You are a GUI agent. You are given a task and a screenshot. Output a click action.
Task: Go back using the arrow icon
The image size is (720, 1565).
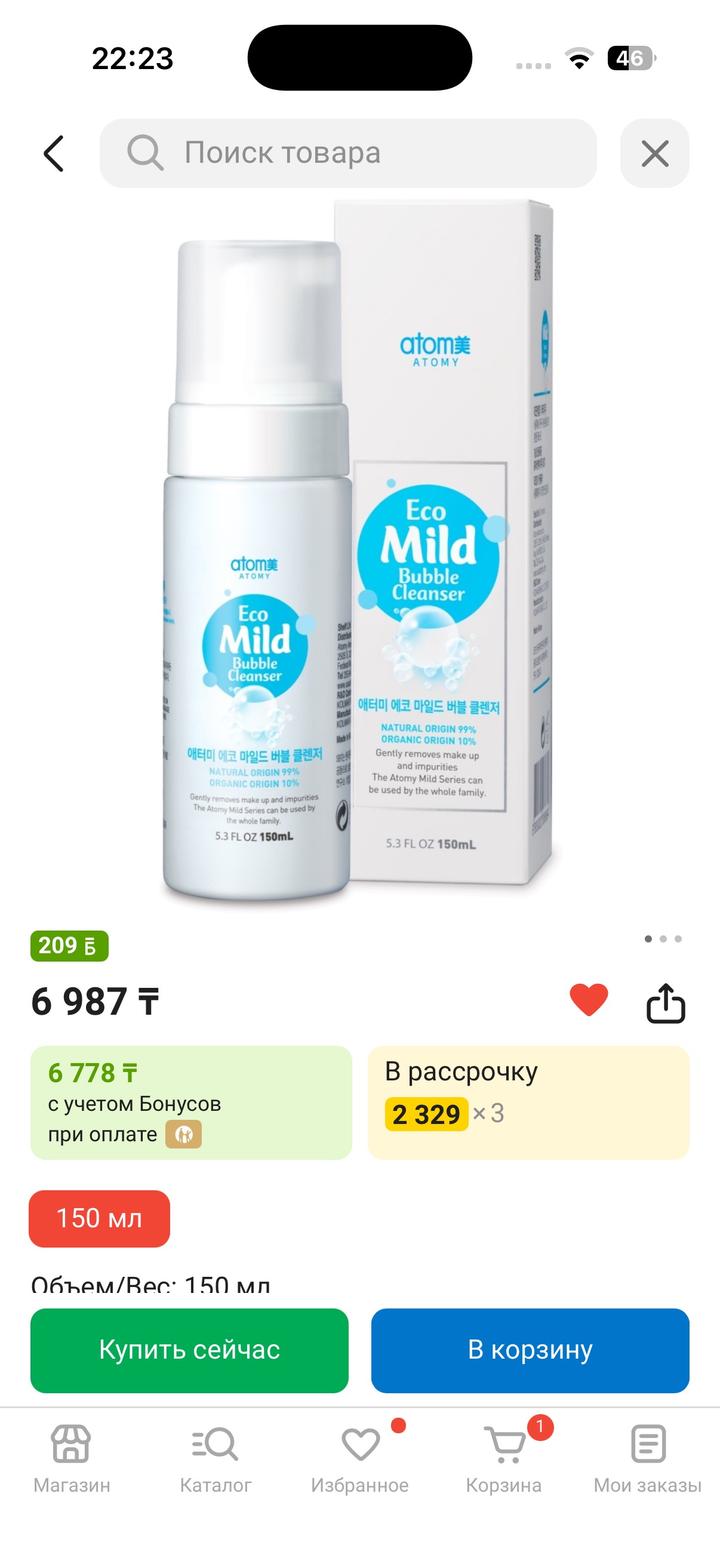tap(54, 153)
